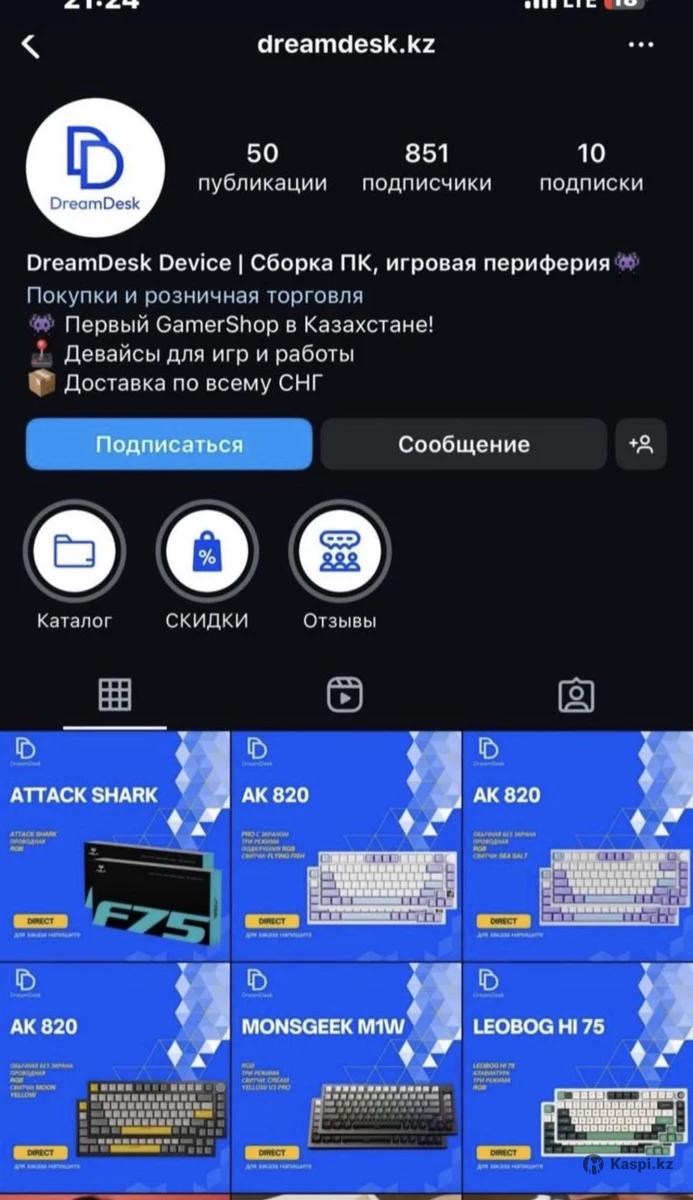Switch to the Reels tab
The image size is (693, 1200).
click(x=345, y=695)
